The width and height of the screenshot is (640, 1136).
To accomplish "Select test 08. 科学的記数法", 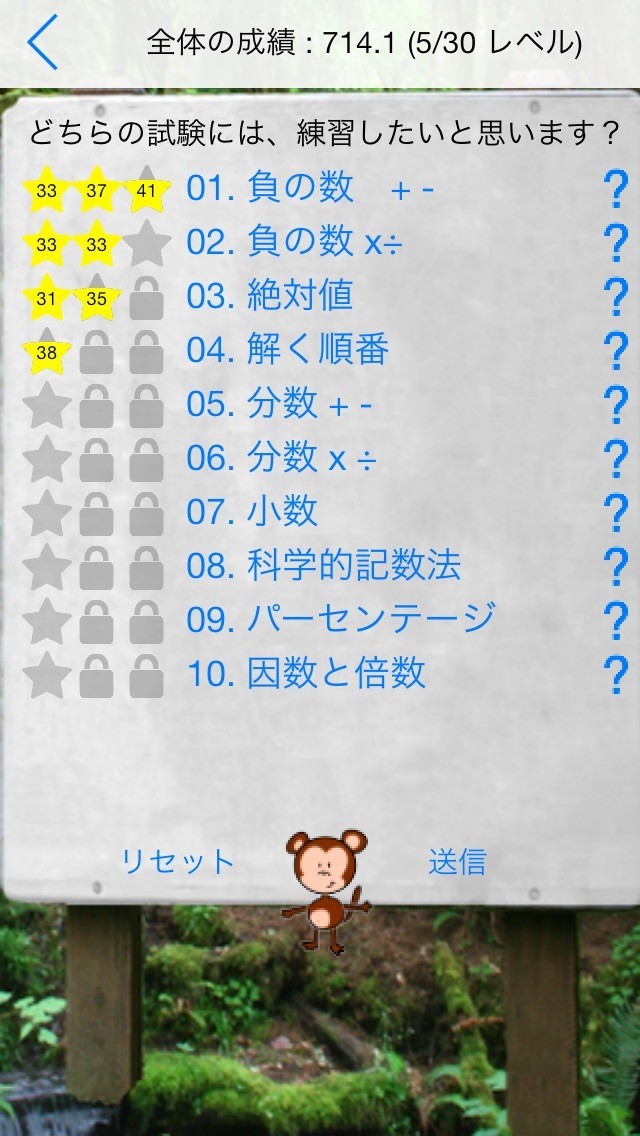I will 324,566.
